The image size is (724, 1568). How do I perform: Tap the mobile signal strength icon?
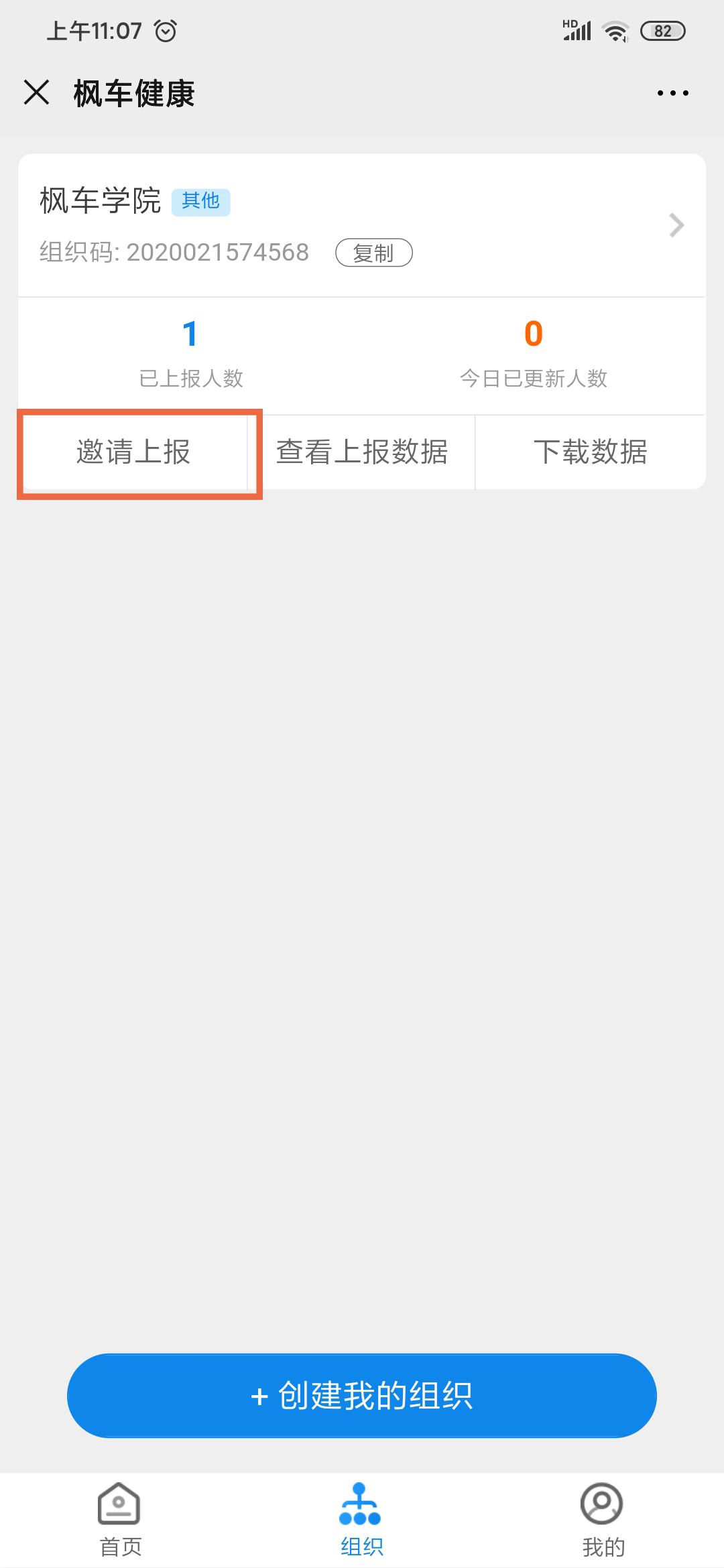tap(577, 30)
